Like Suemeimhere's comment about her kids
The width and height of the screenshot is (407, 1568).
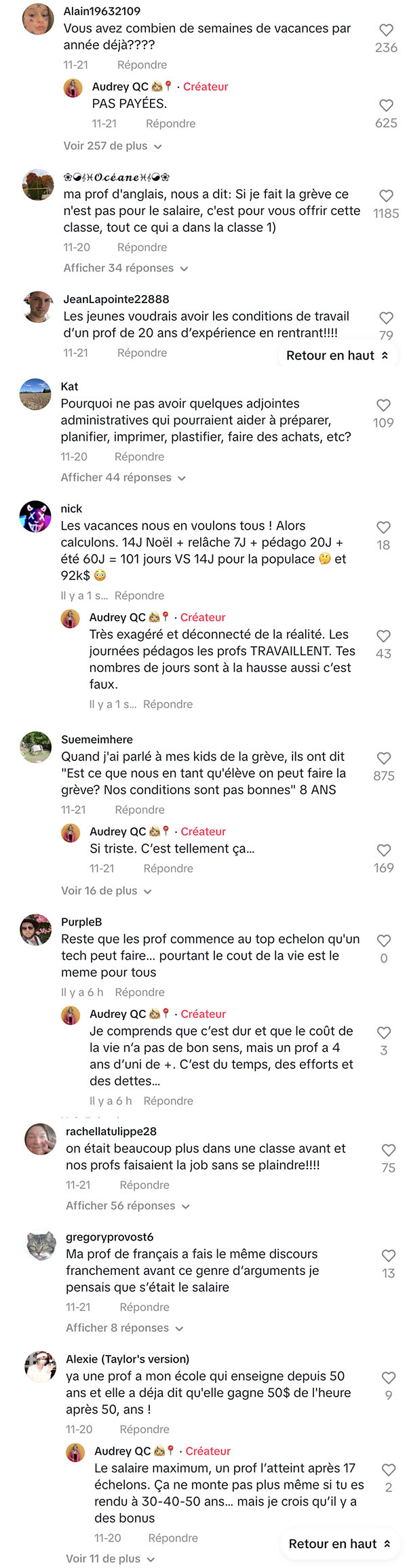pyautogui.click(x=384, y=758)
